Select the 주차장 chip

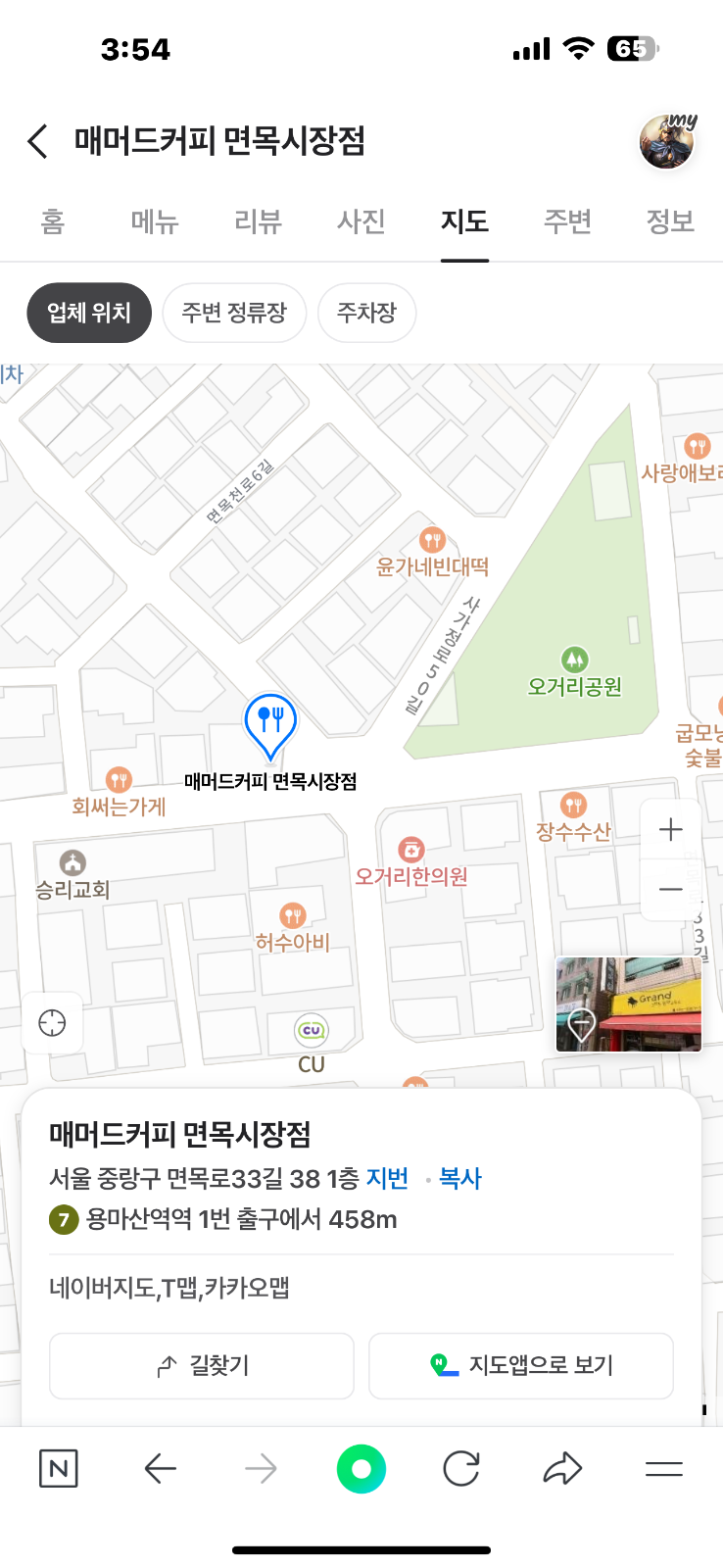click(366, 313)
